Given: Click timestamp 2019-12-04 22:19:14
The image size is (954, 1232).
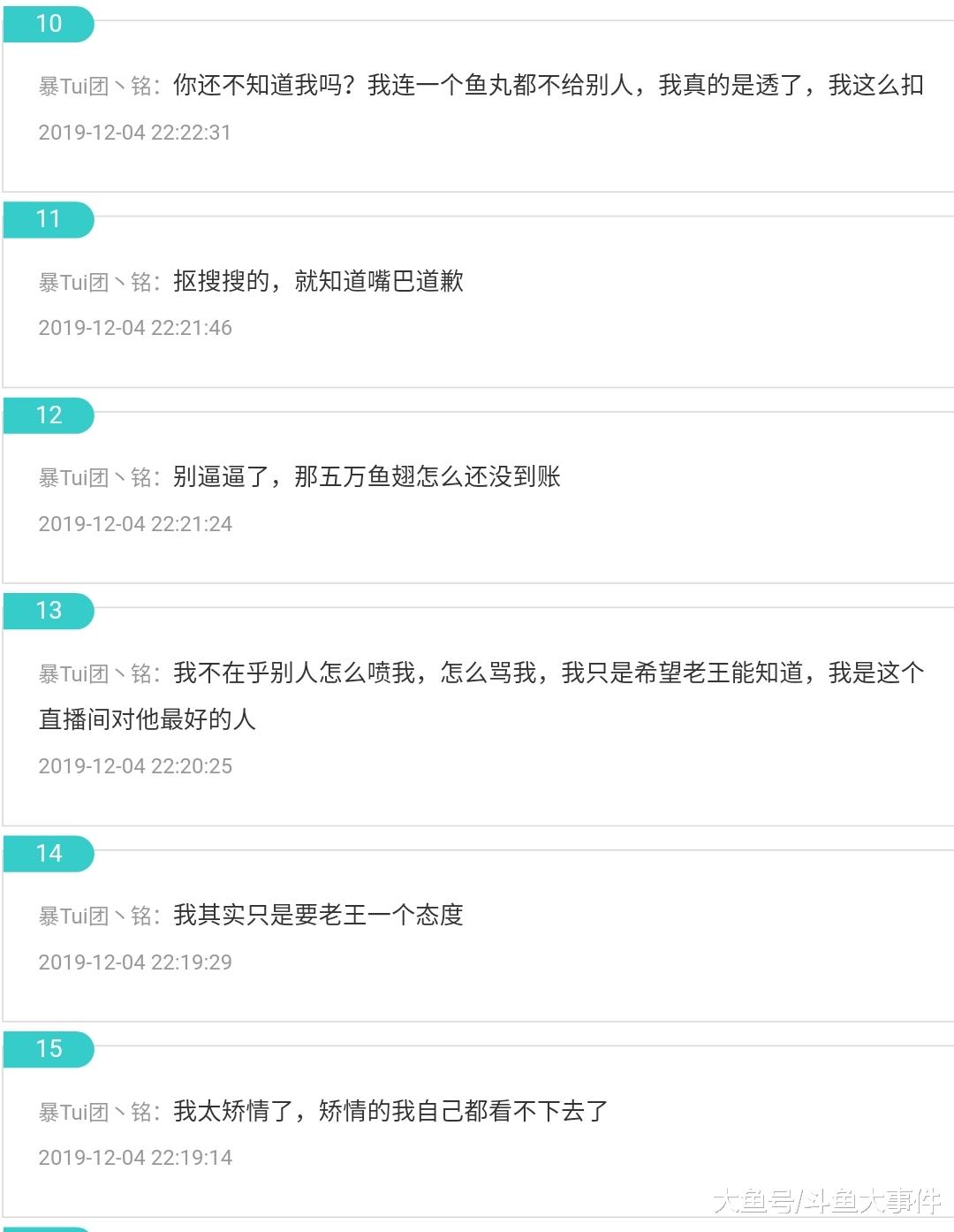Looking at the screenshot, I should click(134, 1157).
